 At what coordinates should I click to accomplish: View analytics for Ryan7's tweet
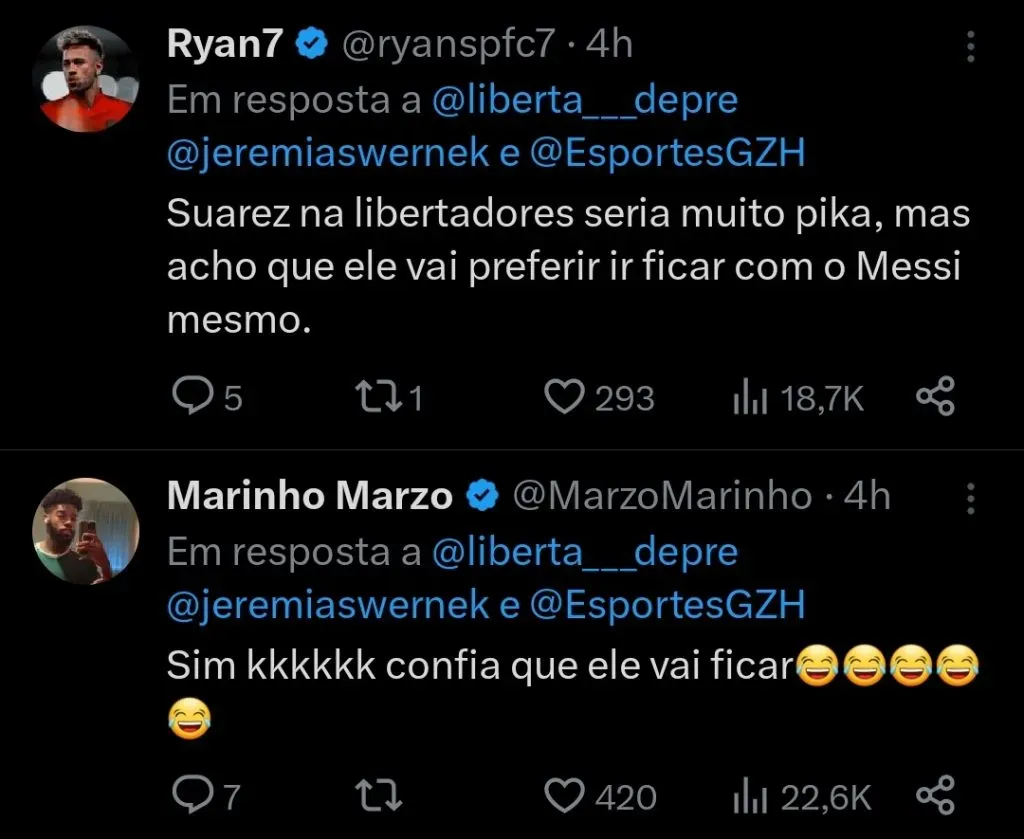point(749,399)
